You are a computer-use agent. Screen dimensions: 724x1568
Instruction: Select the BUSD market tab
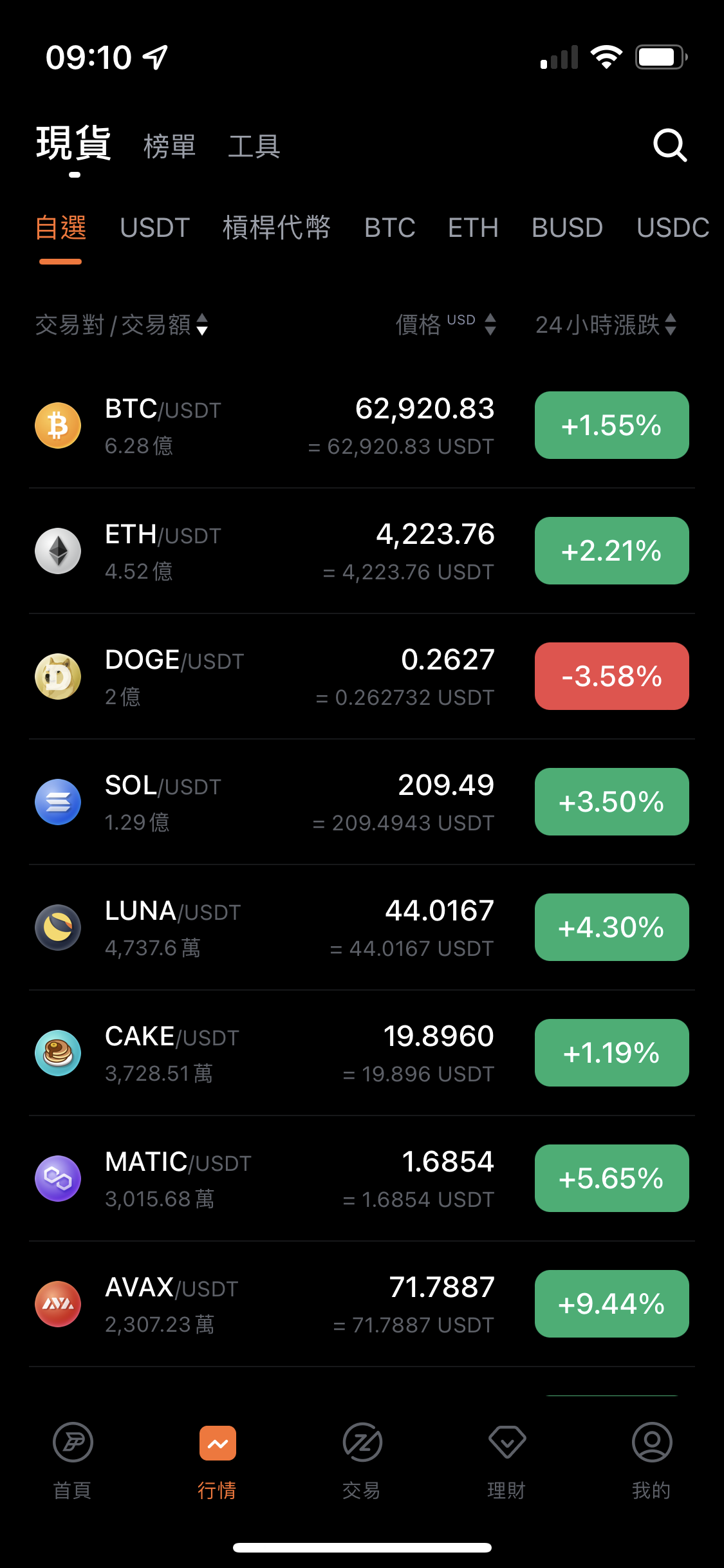click(x=567, y=228)
